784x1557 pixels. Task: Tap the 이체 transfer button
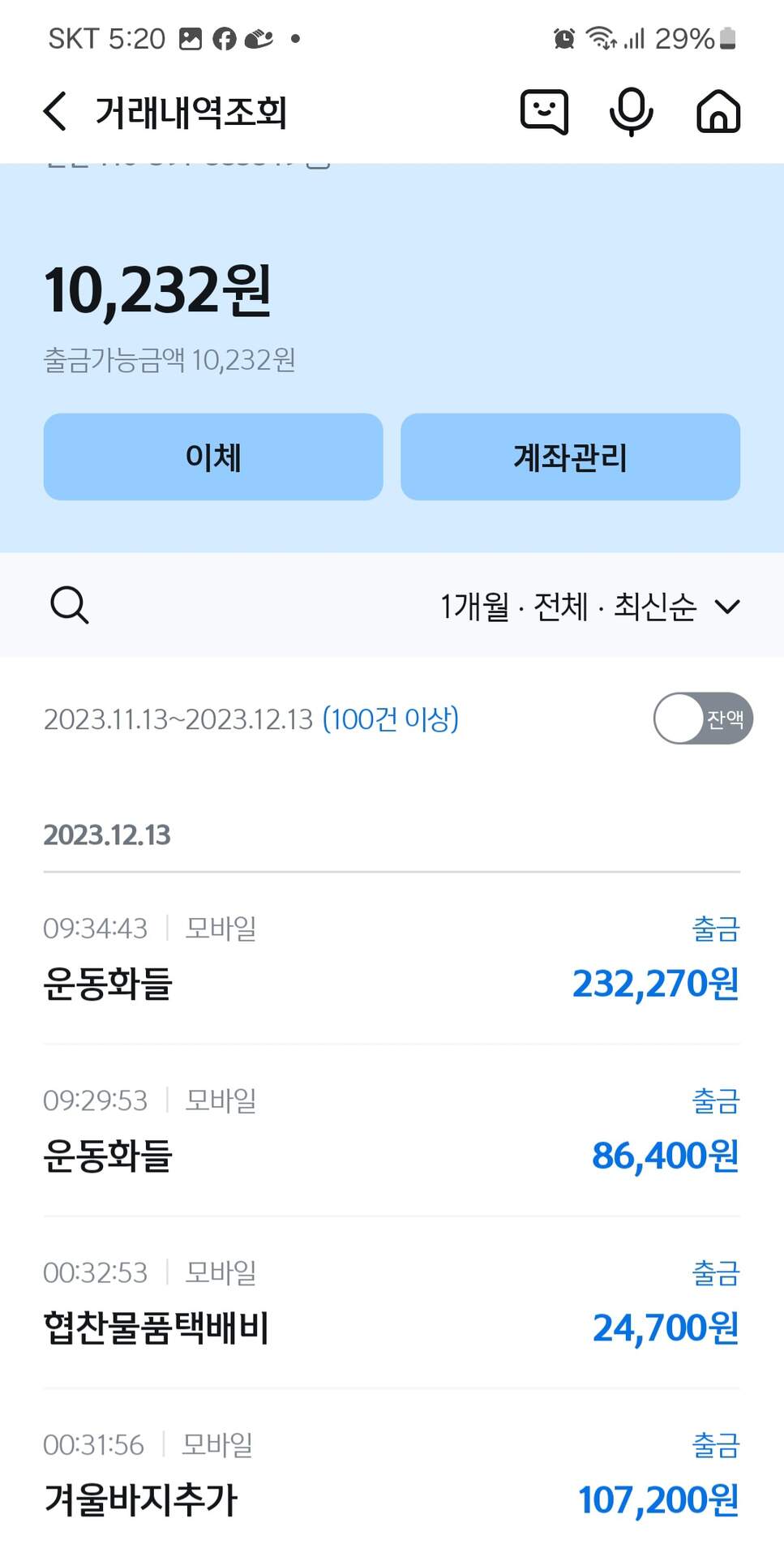click(x=213, y=457)
